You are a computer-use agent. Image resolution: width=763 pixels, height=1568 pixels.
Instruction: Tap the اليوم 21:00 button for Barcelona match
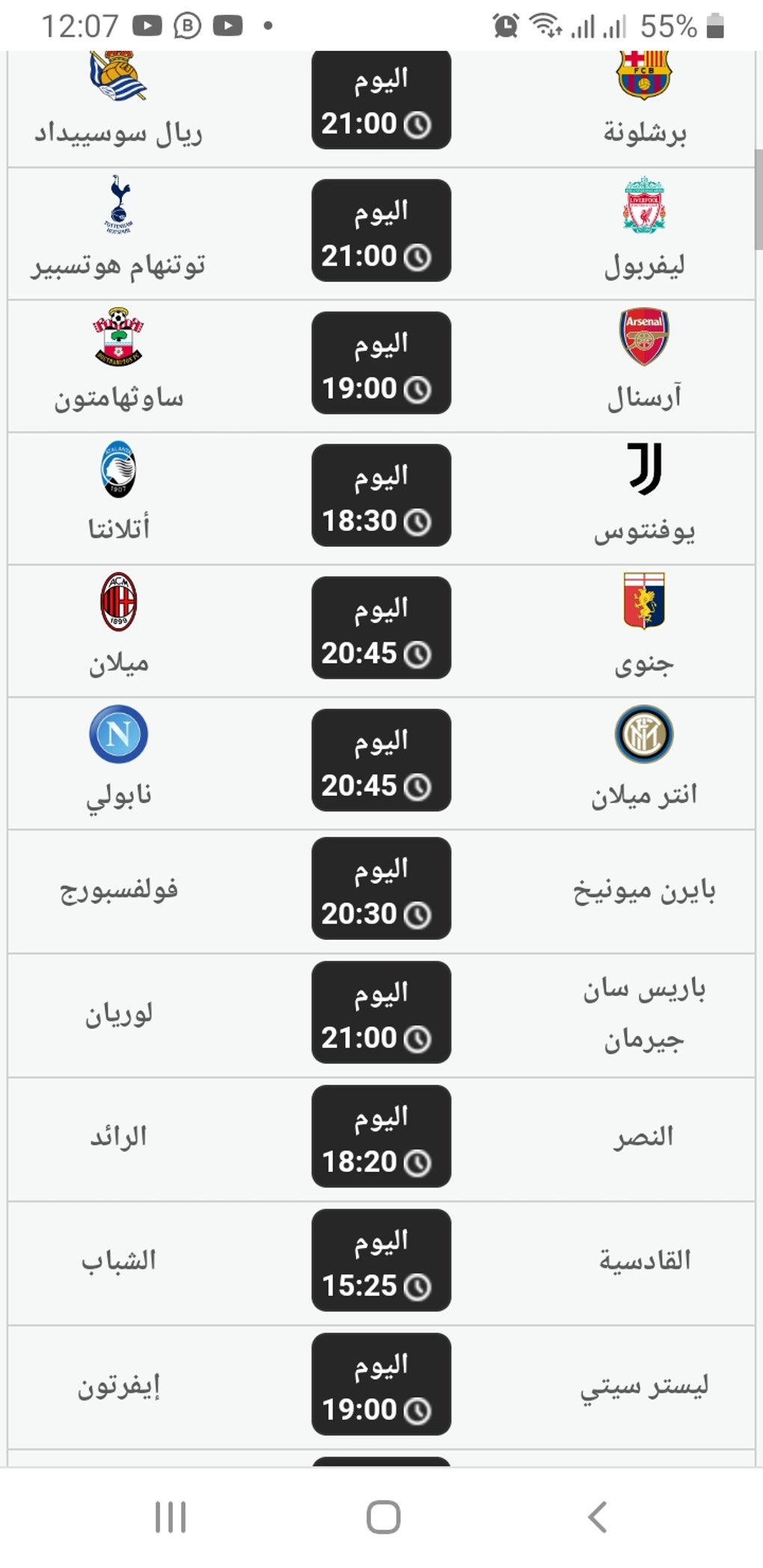[x=380, y=101]
